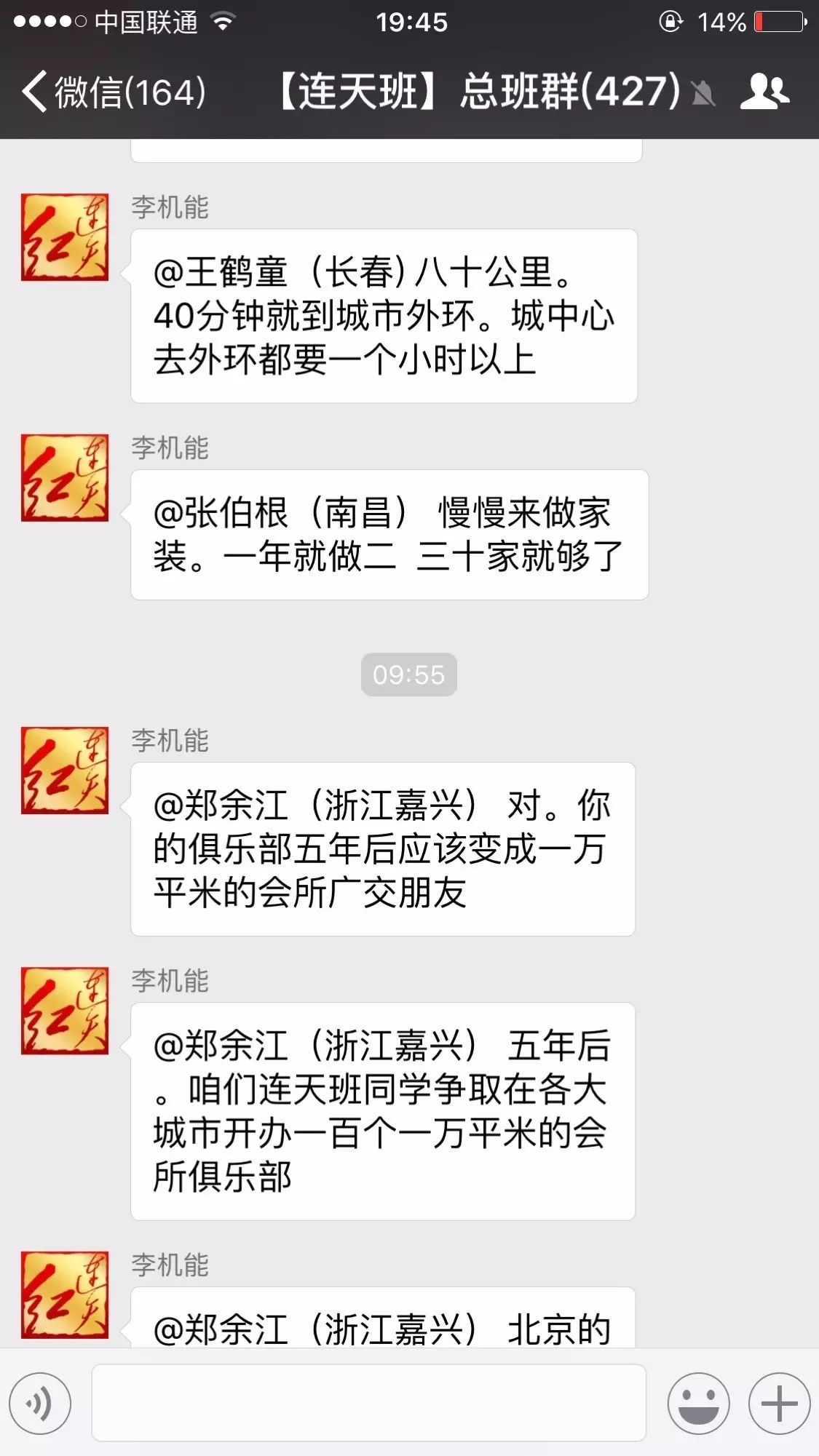Switch to voice message input
This screenshot has width=819, height=1456.
point(40,1403)
